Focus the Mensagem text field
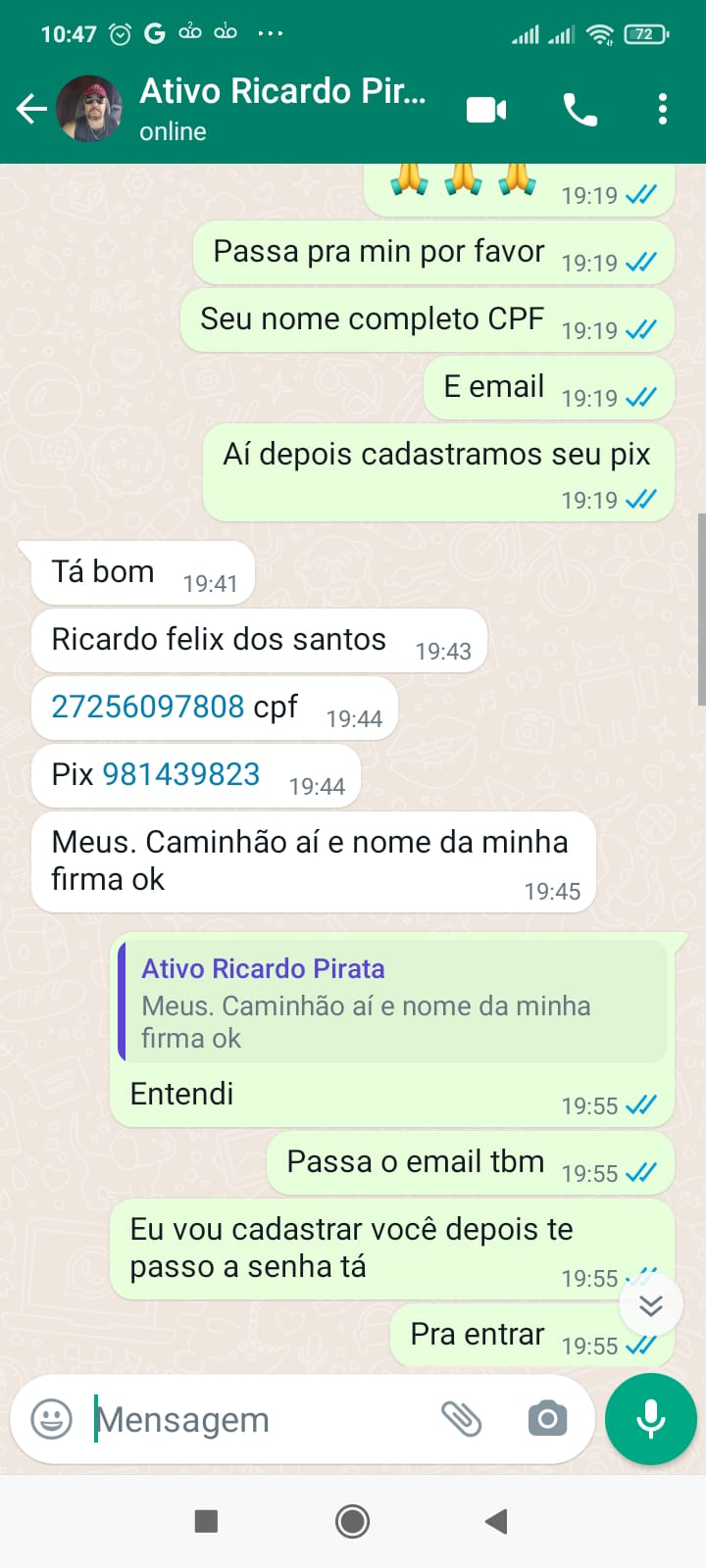Image resolution: width=706 pixels, height=1568 pixels. (255, 1419)
